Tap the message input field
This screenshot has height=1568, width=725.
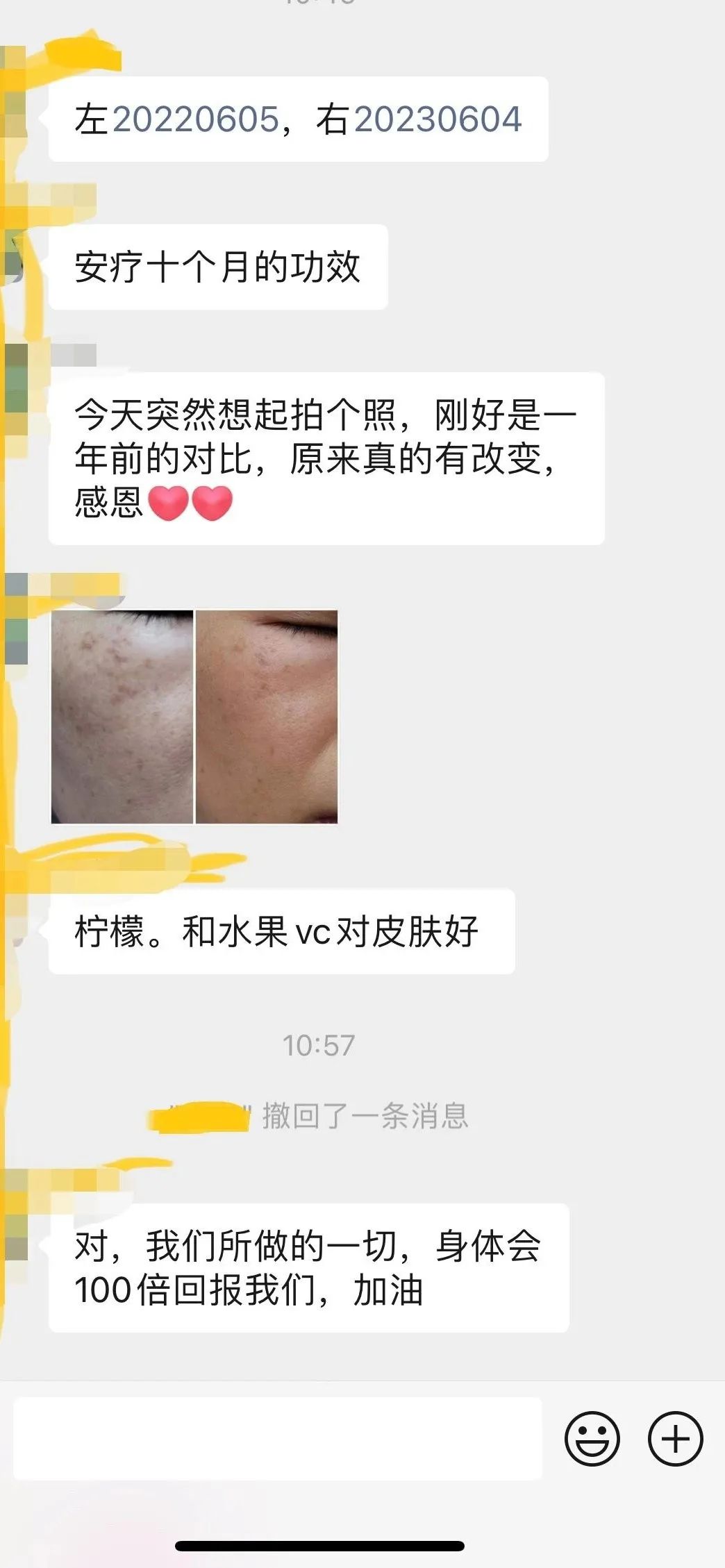[278, 1438]
